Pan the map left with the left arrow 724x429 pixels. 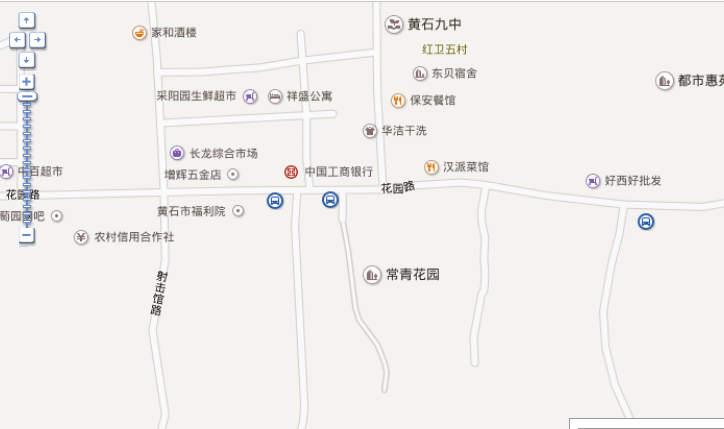tap(16, 40)
